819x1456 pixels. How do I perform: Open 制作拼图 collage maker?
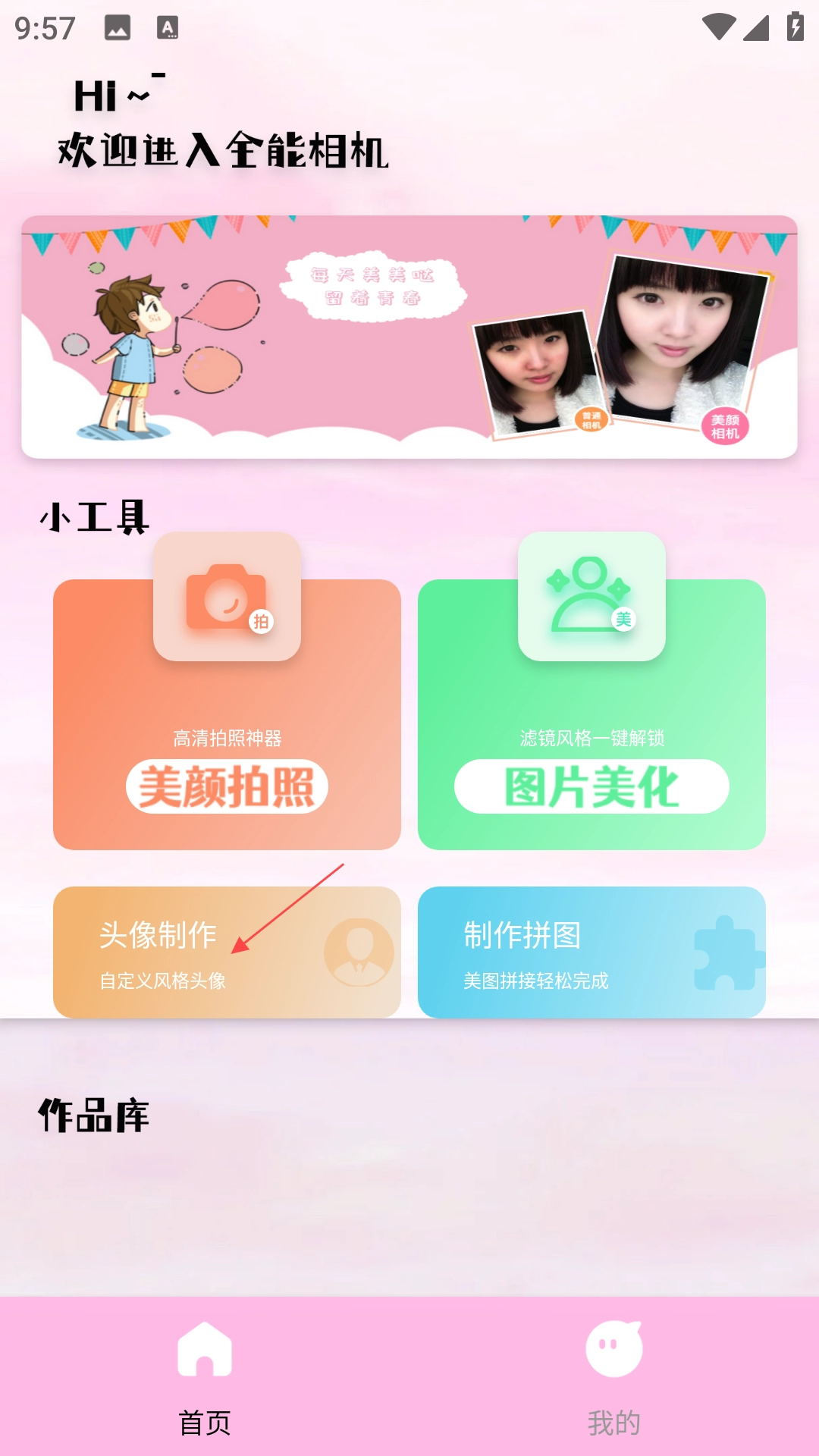(591, 952)
